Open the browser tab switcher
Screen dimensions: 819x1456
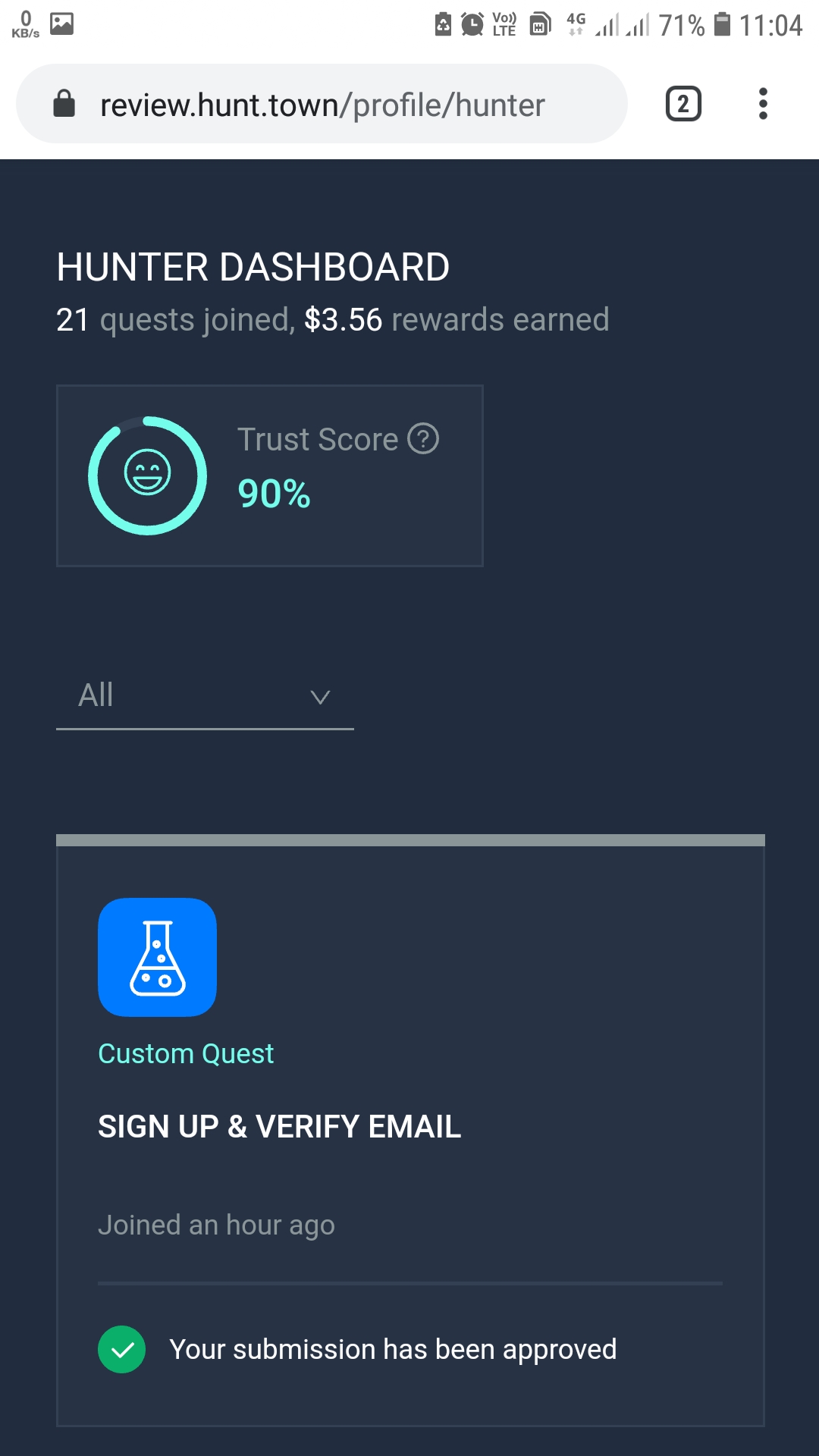(682, 104)
